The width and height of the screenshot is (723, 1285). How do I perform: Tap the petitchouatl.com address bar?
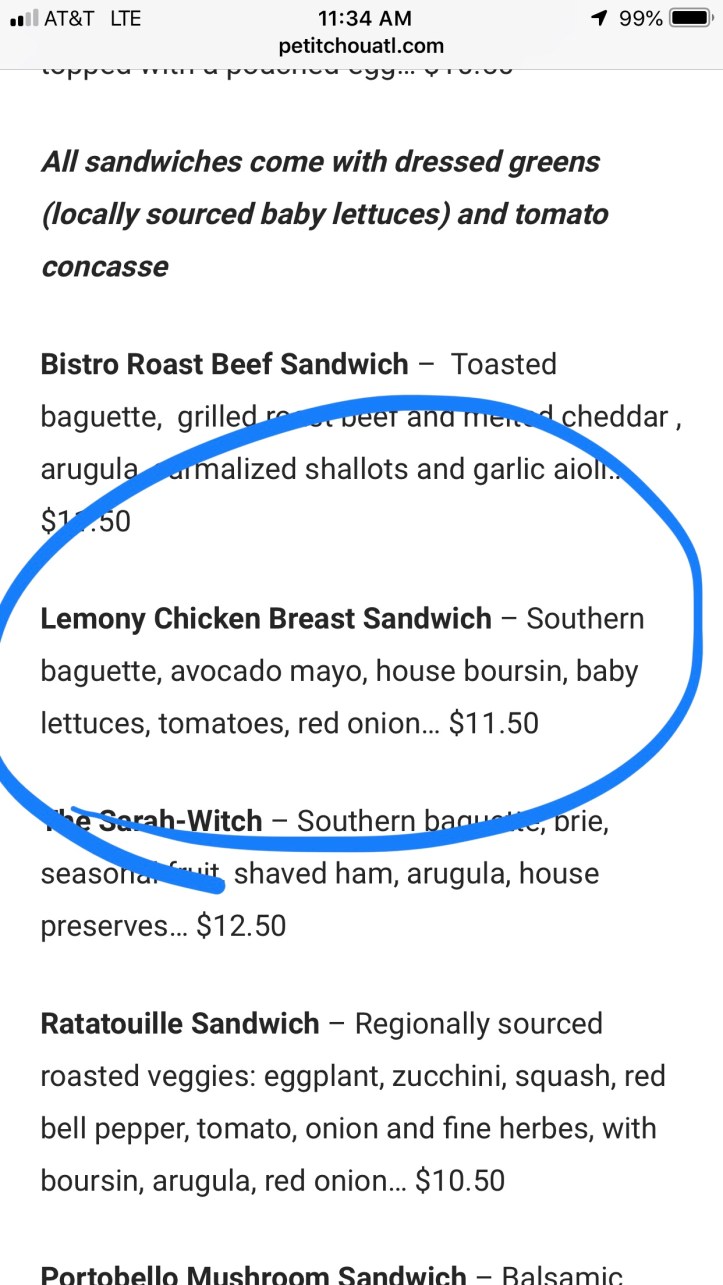coord(362,46)
